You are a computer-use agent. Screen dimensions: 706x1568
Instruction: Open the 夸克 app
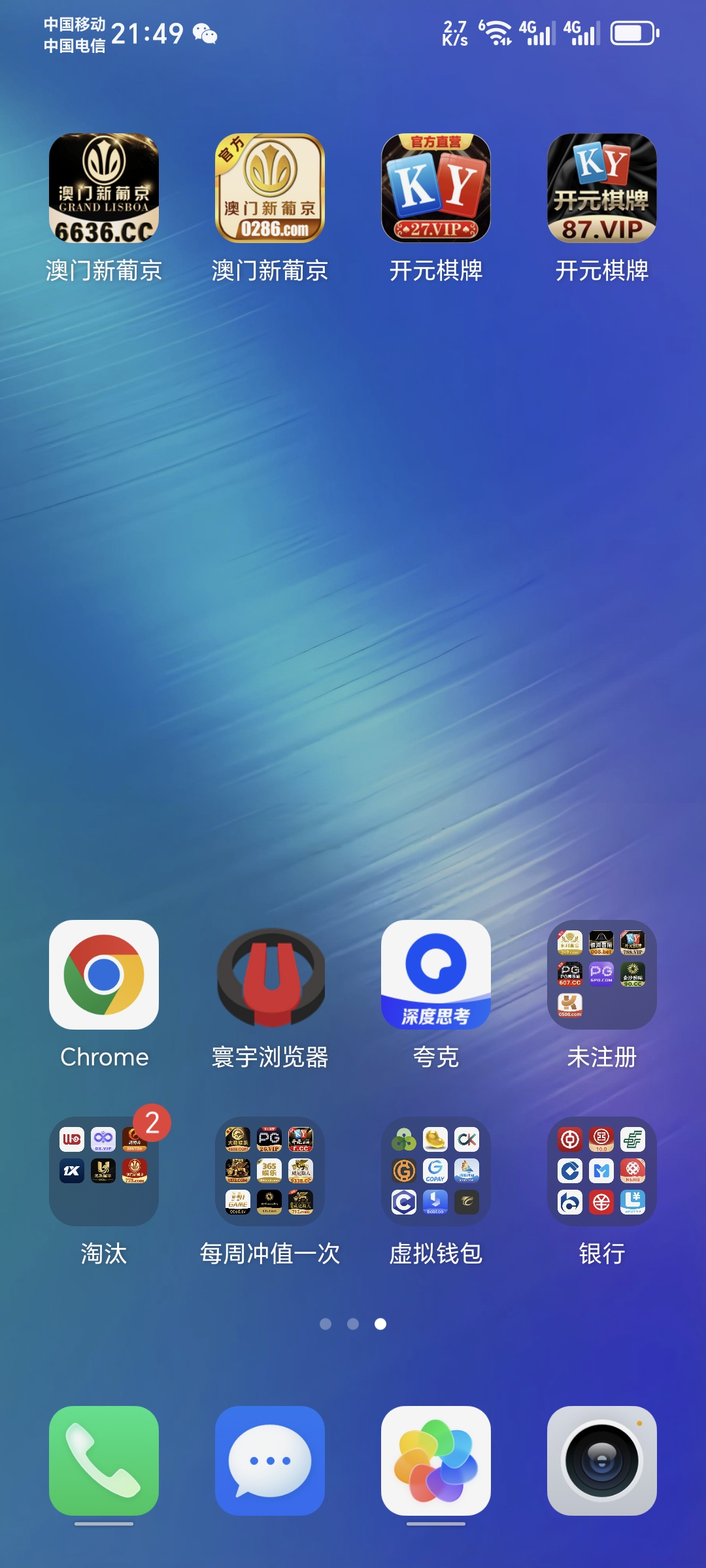tap(436, 975)
